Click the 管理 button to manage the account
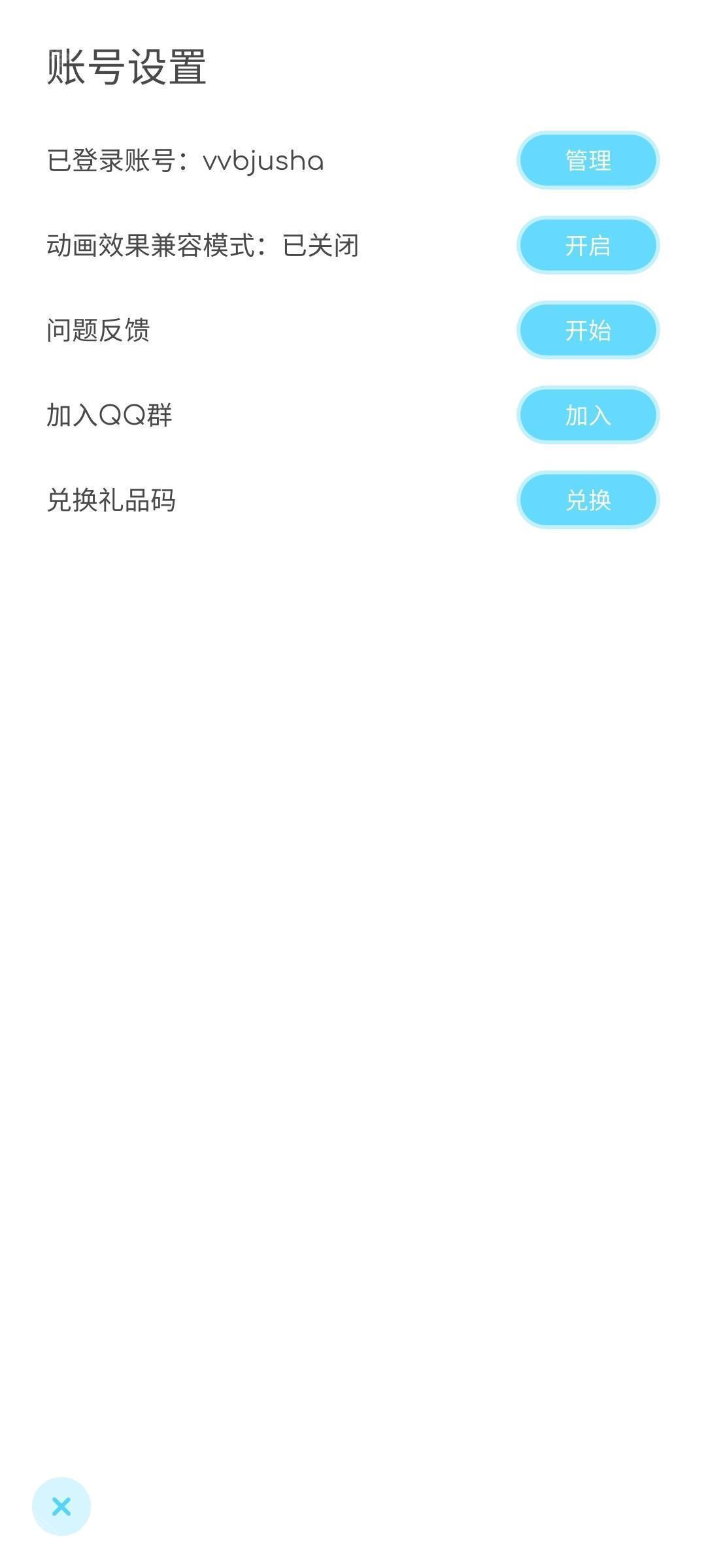The image size is (706, 1568). 587,160
